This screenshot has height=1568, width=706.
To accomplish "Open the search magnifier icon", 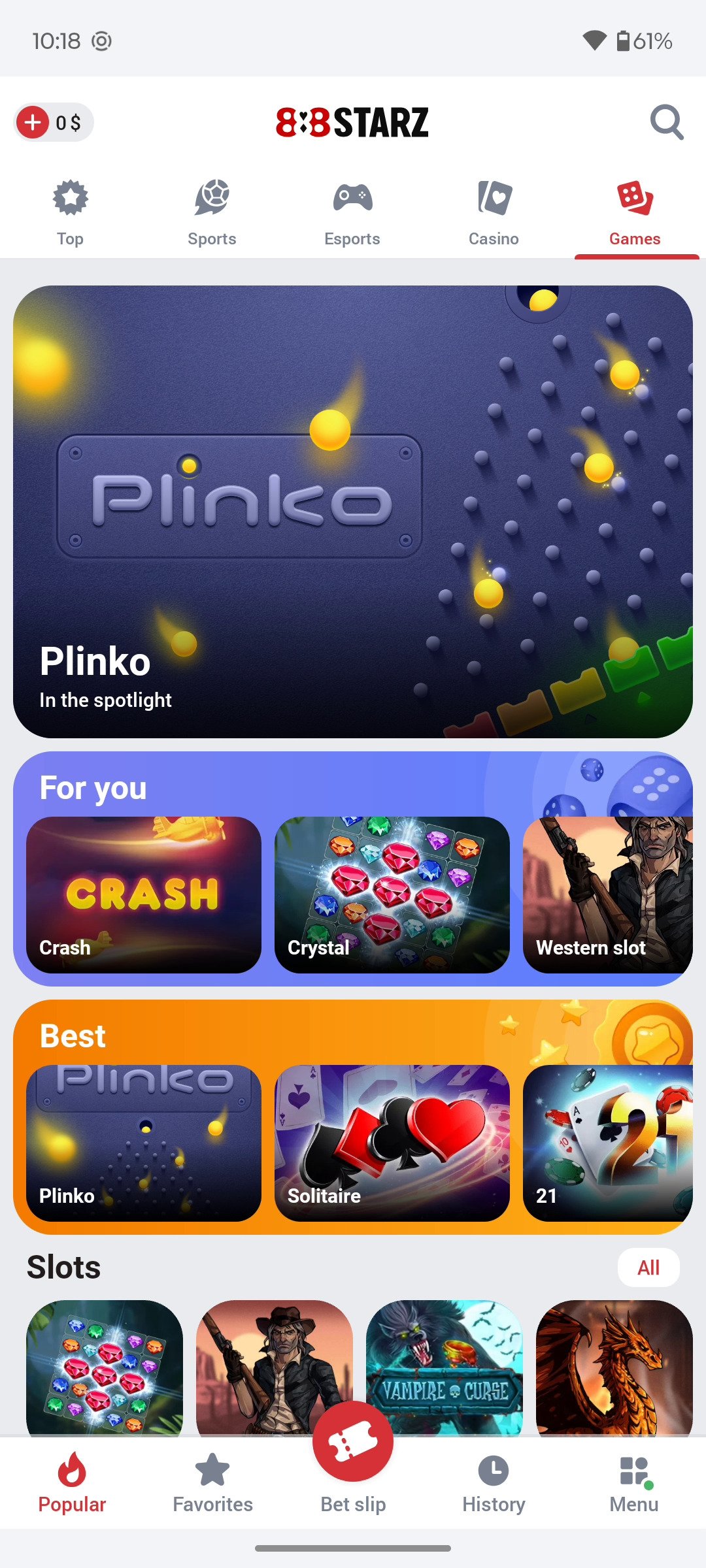I will pos(667,122).
